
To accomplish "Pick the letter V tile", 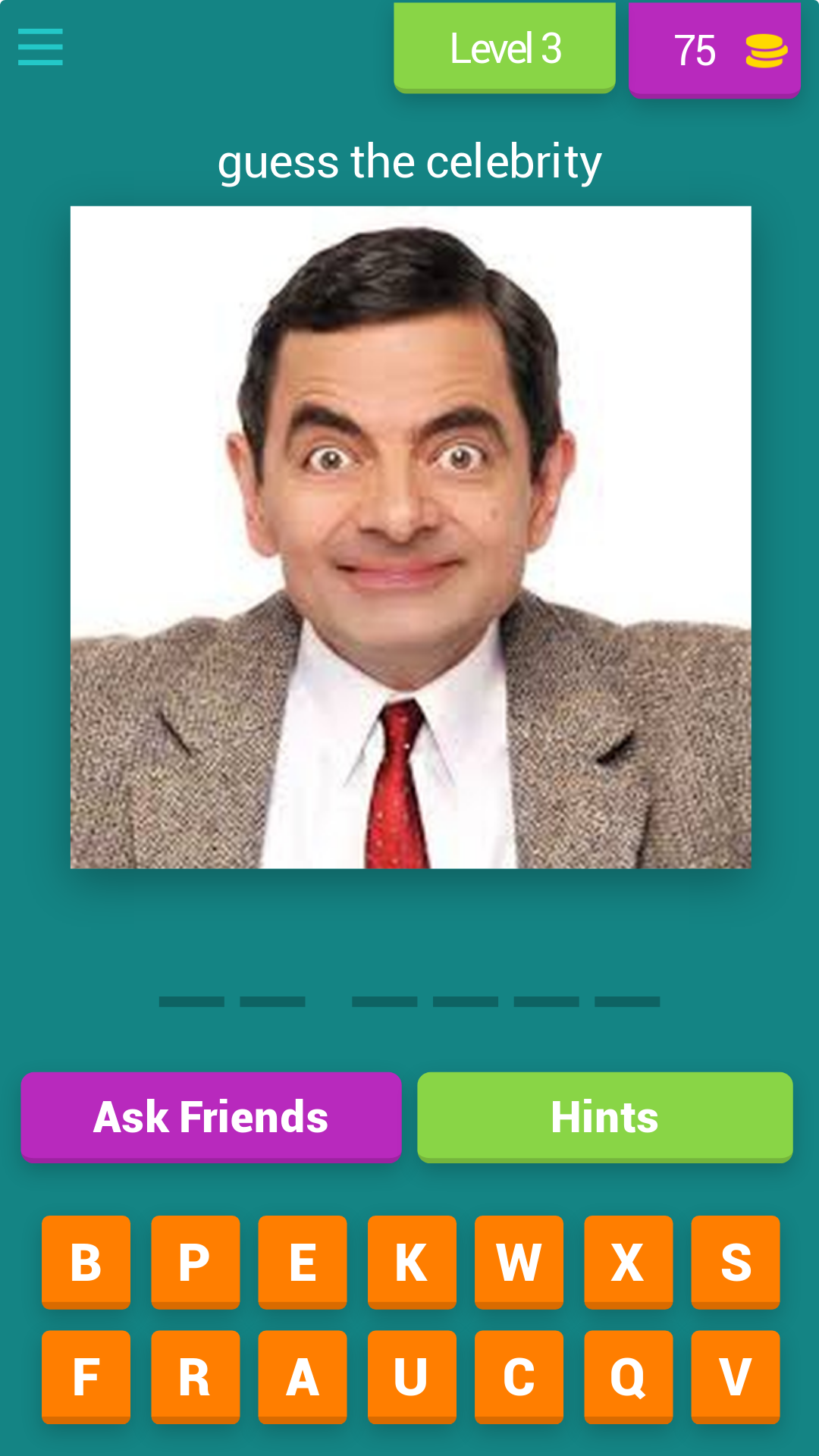I will (x=735, y=1376).
